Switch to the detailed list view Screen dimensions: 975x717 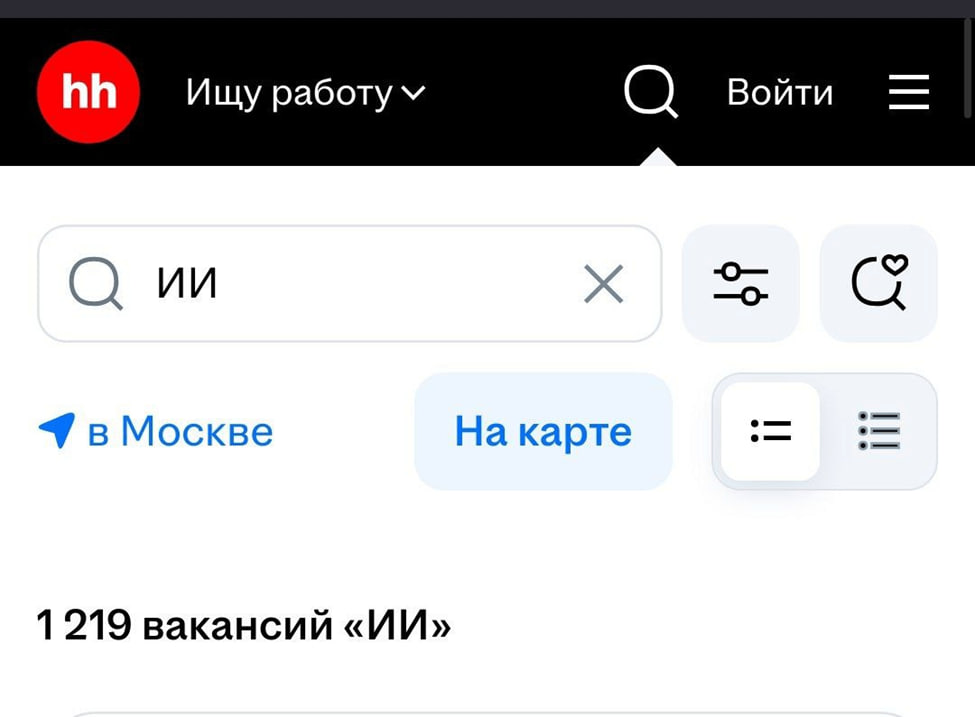(880, 432)
